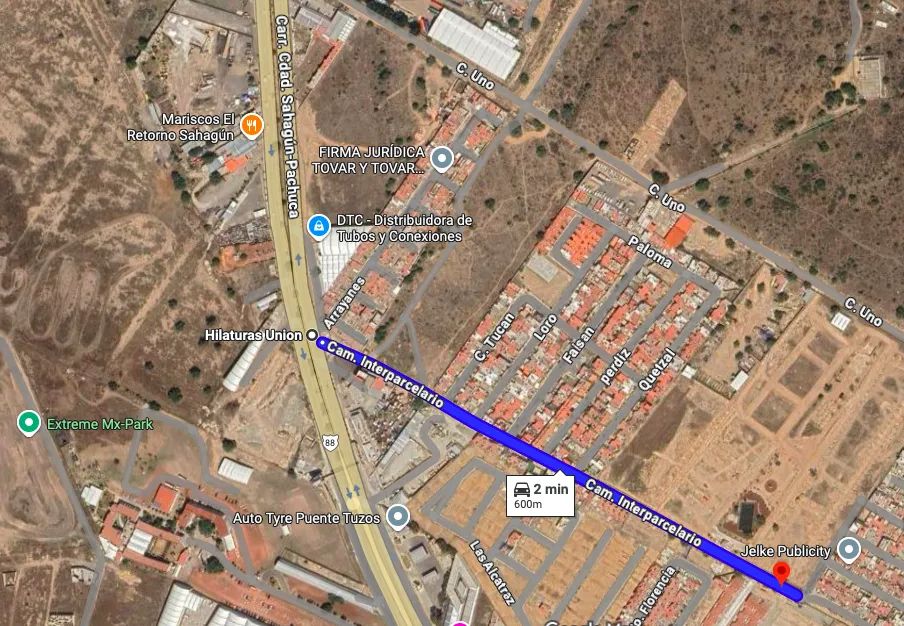This screenshot has height=626, width=904.
Task: Tap the DTC Distribuidora de Tubos marker
Action: [318, 227]
